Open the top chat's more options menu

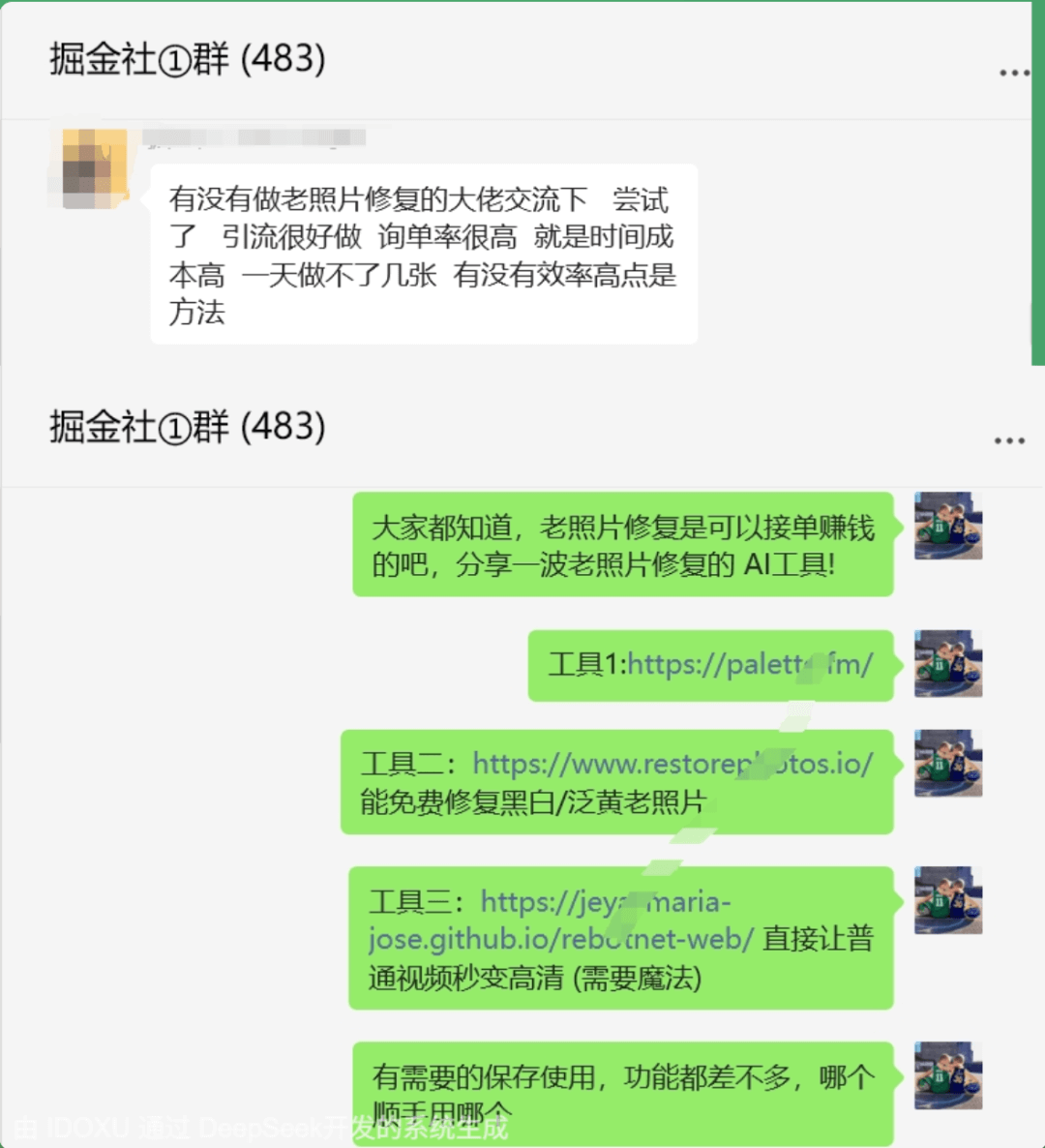point(1012,73)
